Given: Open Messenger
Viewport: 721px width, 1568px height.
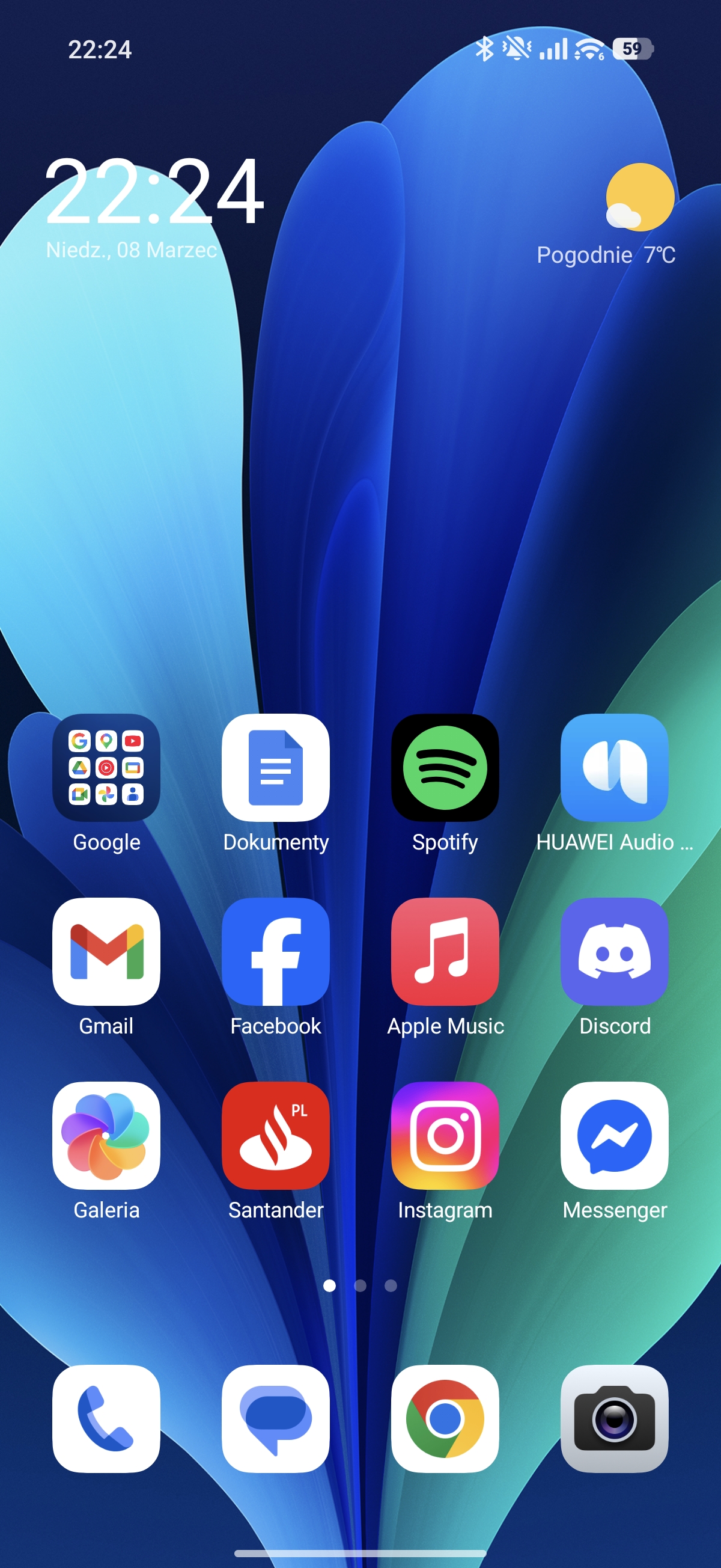Looking at the screenshot, I should (614, 1135).
